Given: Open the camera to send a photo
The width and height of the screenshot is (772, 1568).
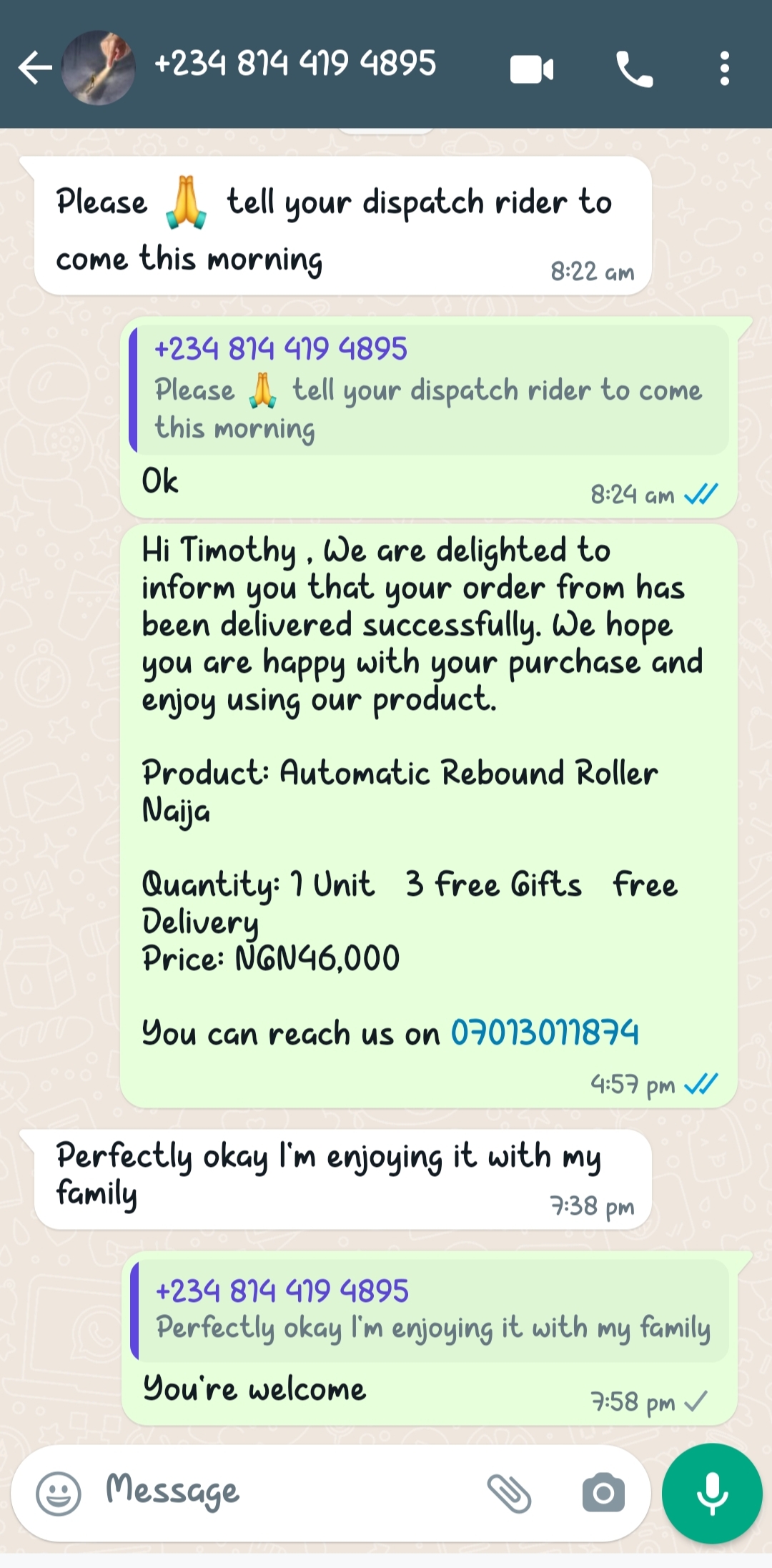Looking at the screenshot, I should pyautogui.click(x=603, y=1493).
